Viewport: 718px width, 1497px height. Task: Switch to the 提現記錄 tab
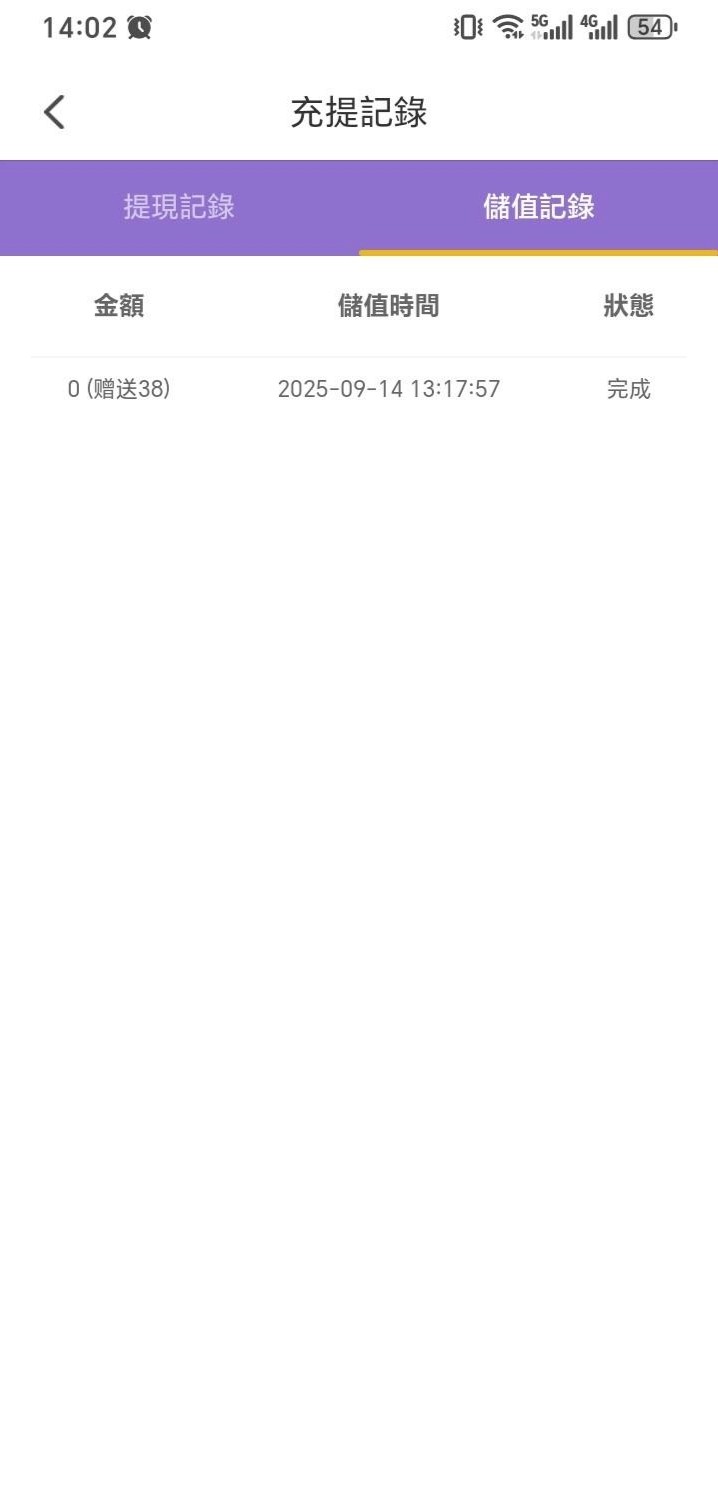[x=179, y=207]
